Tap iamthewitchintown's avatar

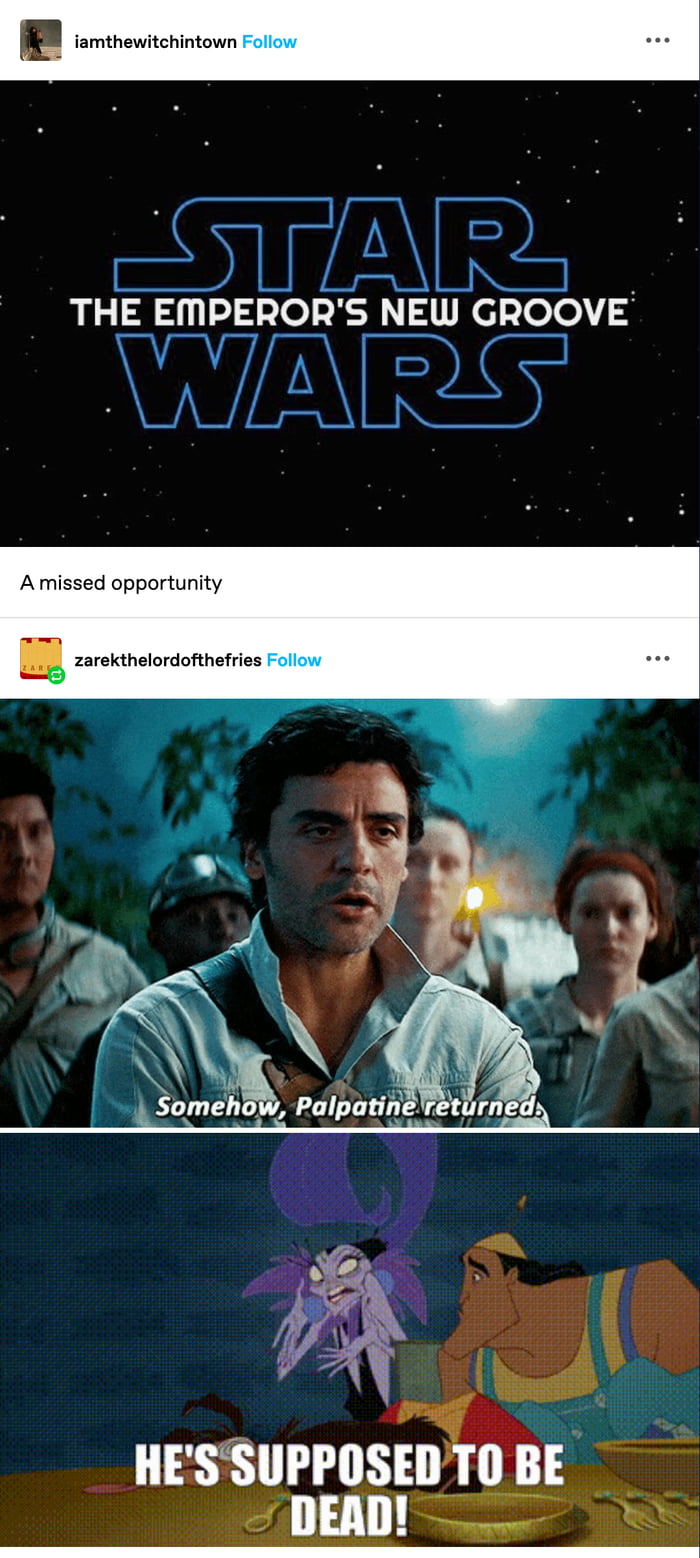point(41,40)
